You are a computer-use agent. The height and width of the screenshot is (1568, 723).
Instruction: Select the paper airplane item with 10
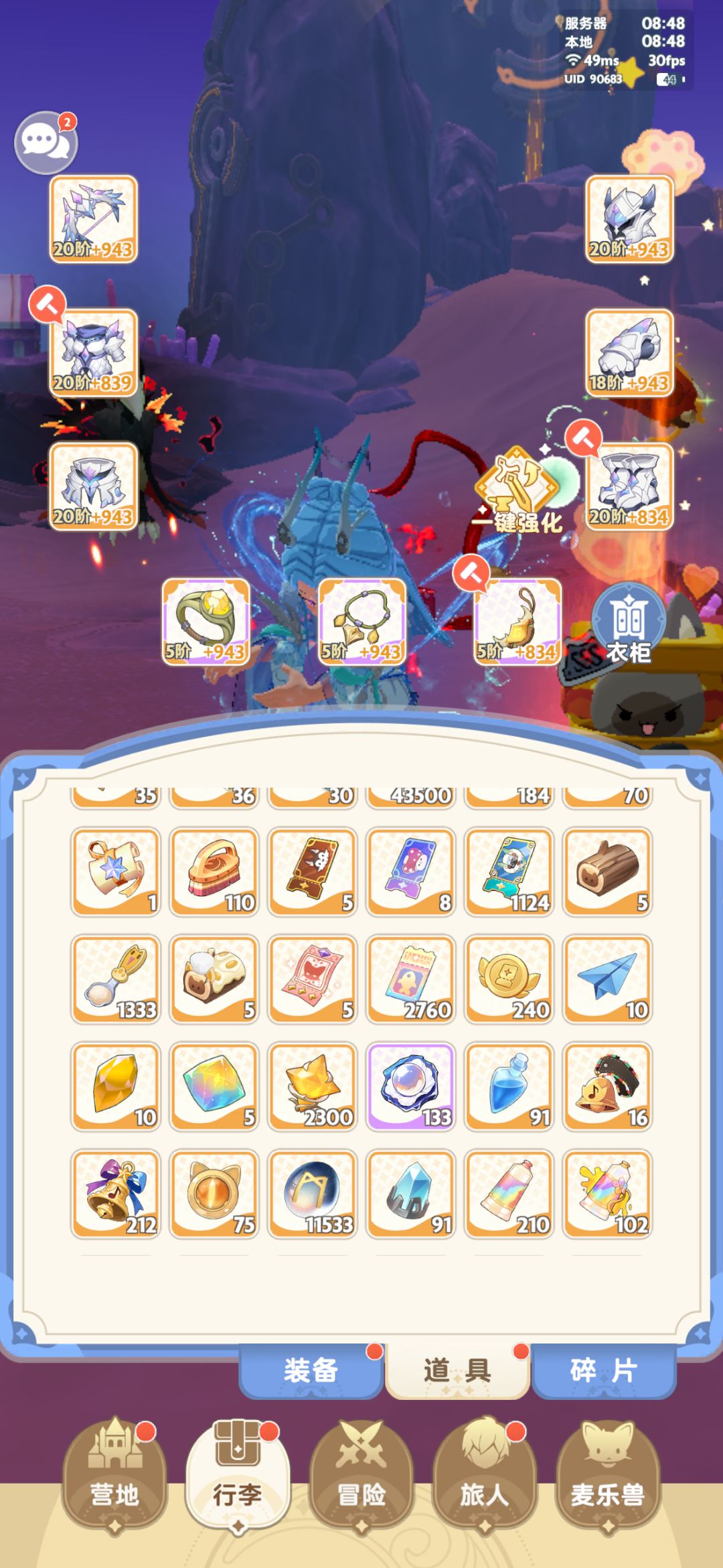click(x=607, y=979)
